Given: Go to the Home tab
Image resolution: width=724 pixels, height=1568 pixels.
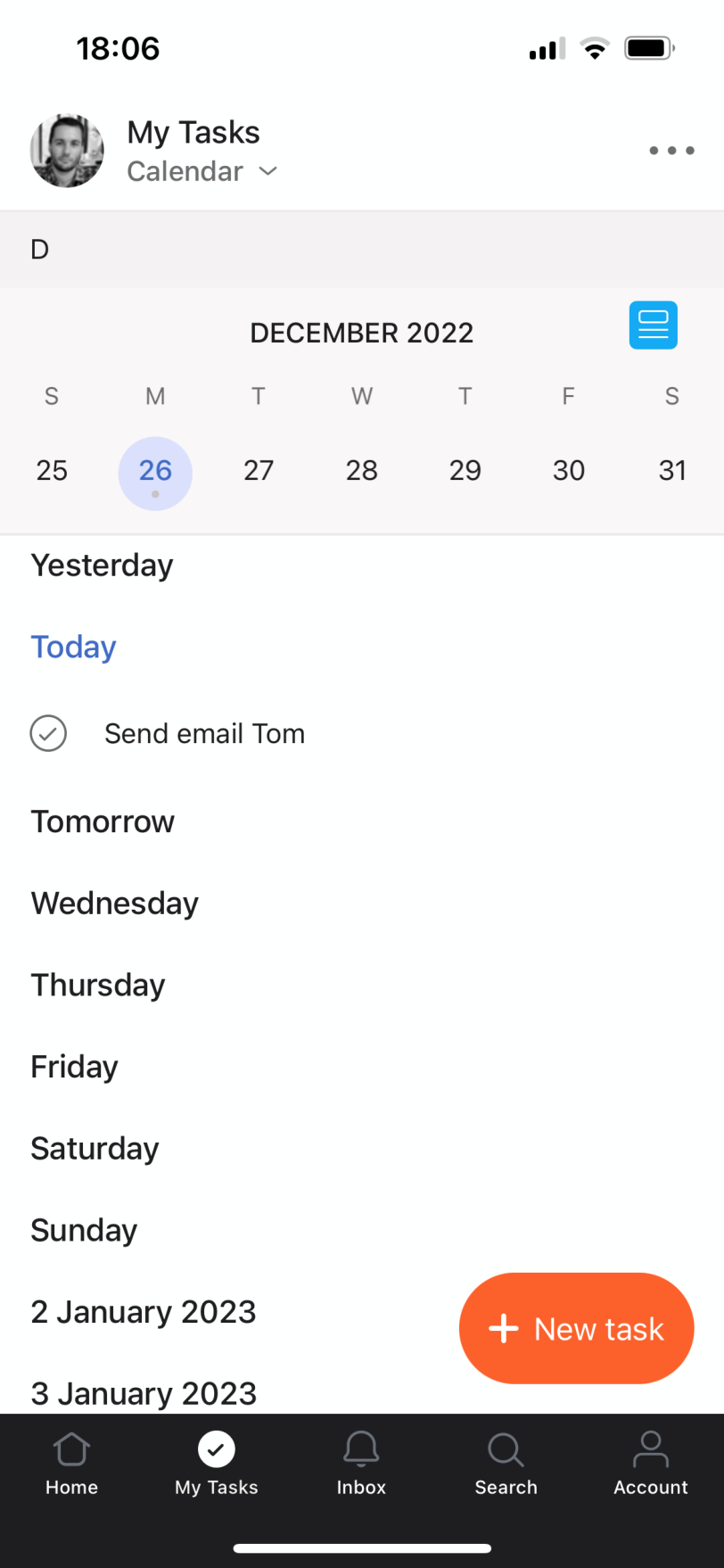Looking at the screenshot, I should pos(71,1463).
